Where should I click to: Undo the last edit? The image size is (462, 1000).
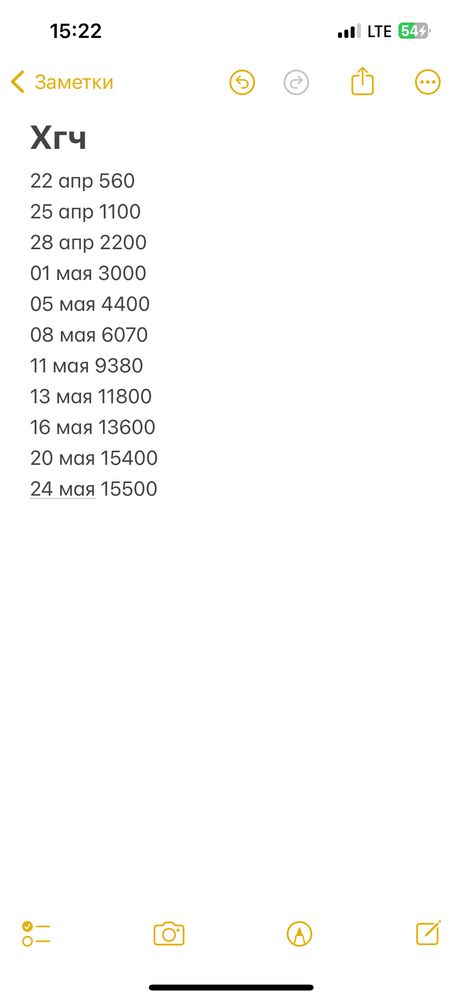click(242, 82)
